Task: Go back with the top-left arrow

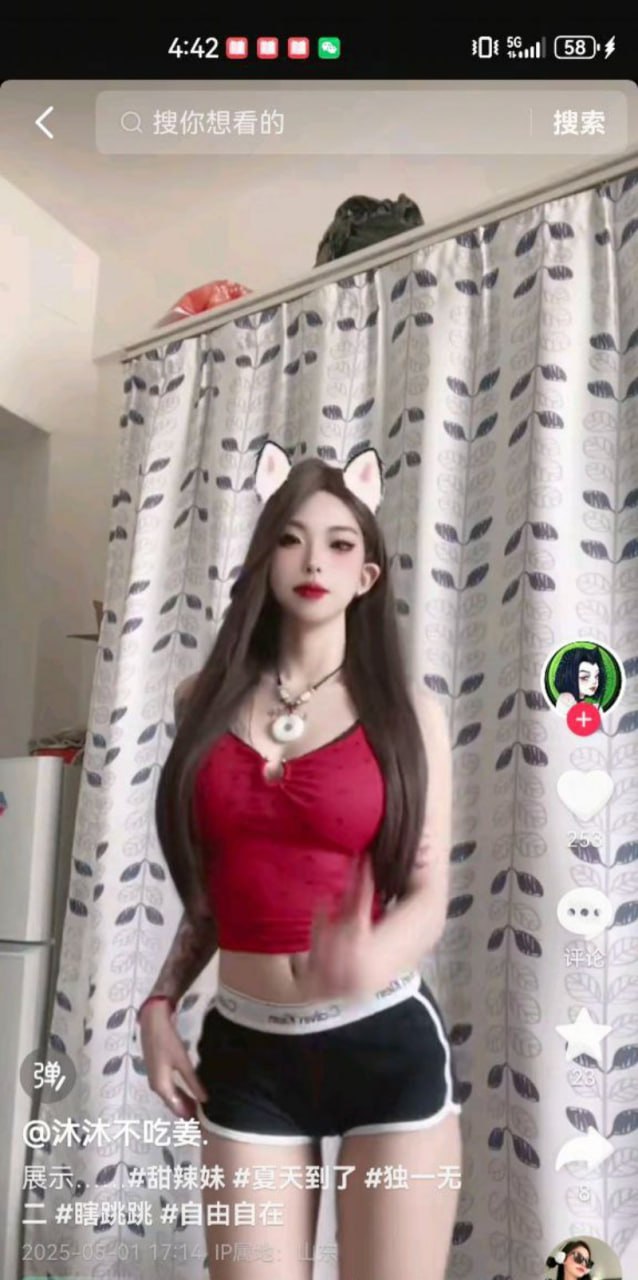Action: (44, 123)
